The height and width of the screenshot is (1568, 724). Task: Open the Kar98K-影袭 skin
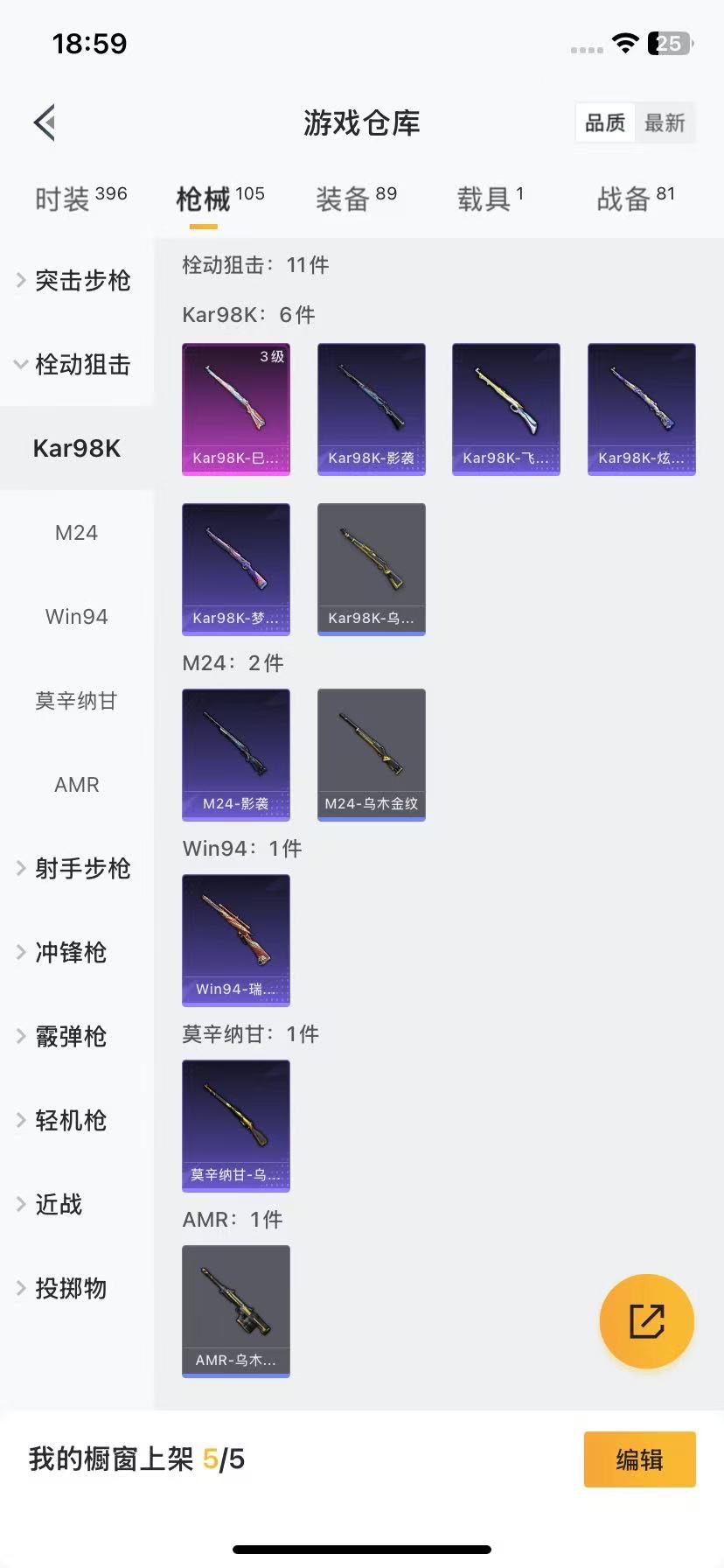pos(371,409)
